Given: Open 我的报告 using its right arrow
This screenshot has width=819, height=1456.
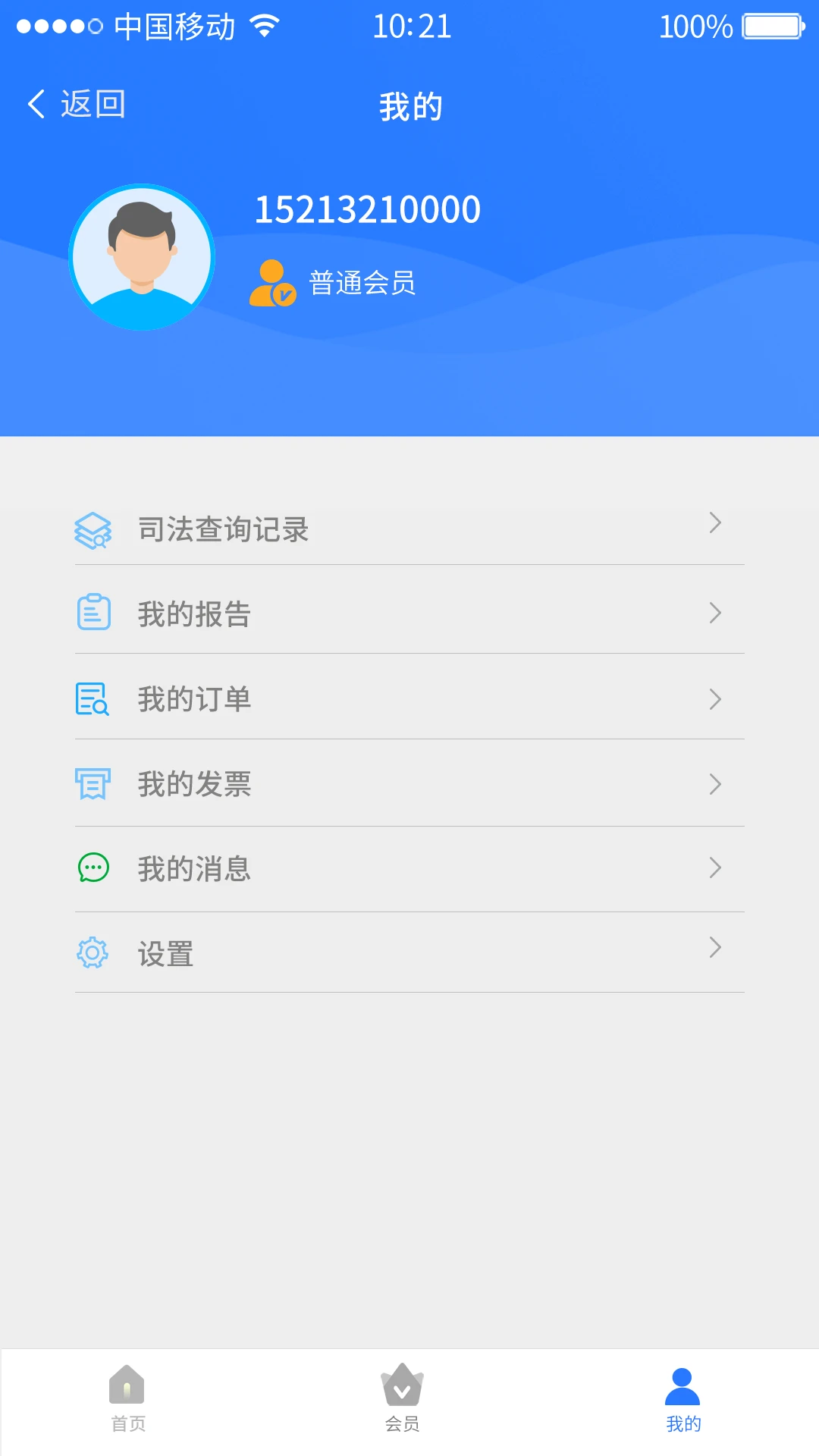Looking at the screenshot, I should 716,612.
